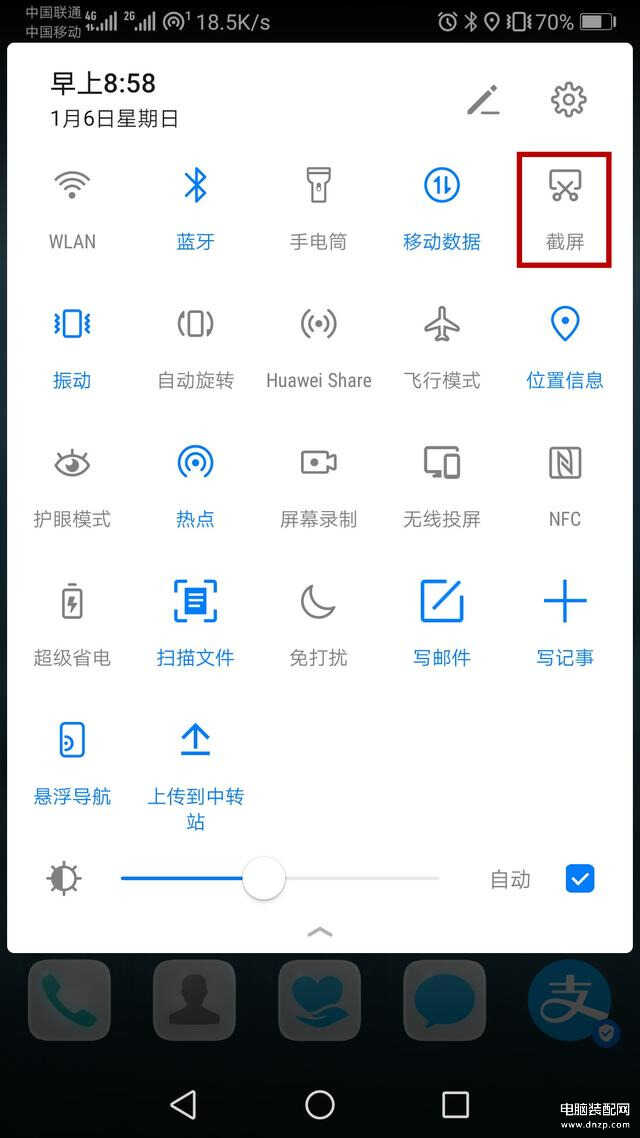Take a screenshot with 截屏
The image size is (640, 1138).
(564, 186)
